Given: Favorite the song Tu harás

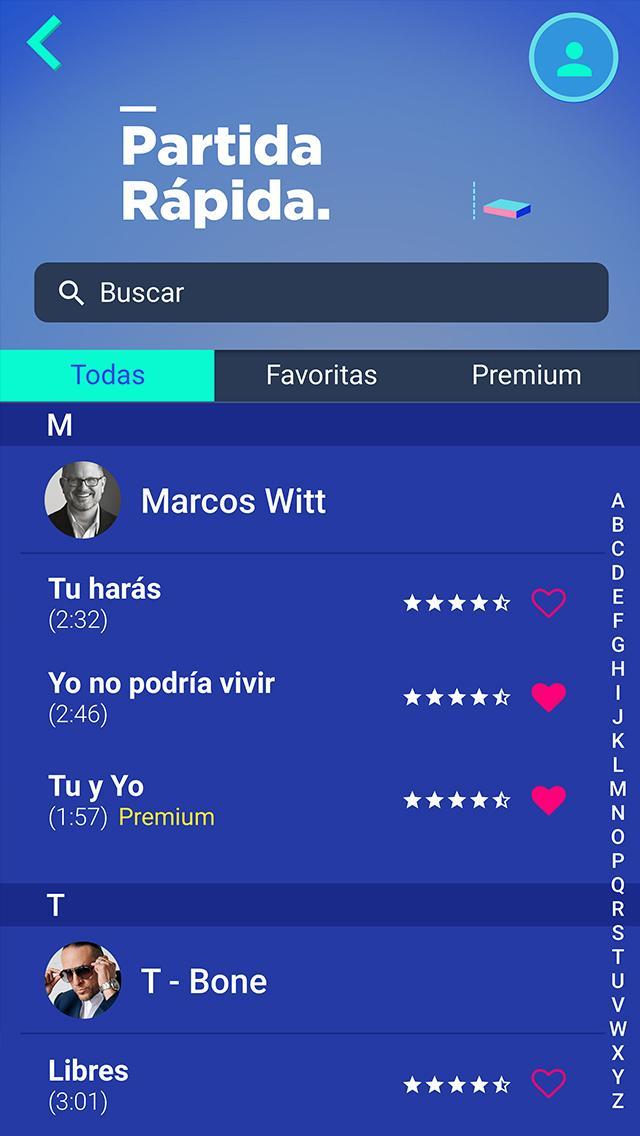Looking at the screenshot, I should tap(548, 603).
